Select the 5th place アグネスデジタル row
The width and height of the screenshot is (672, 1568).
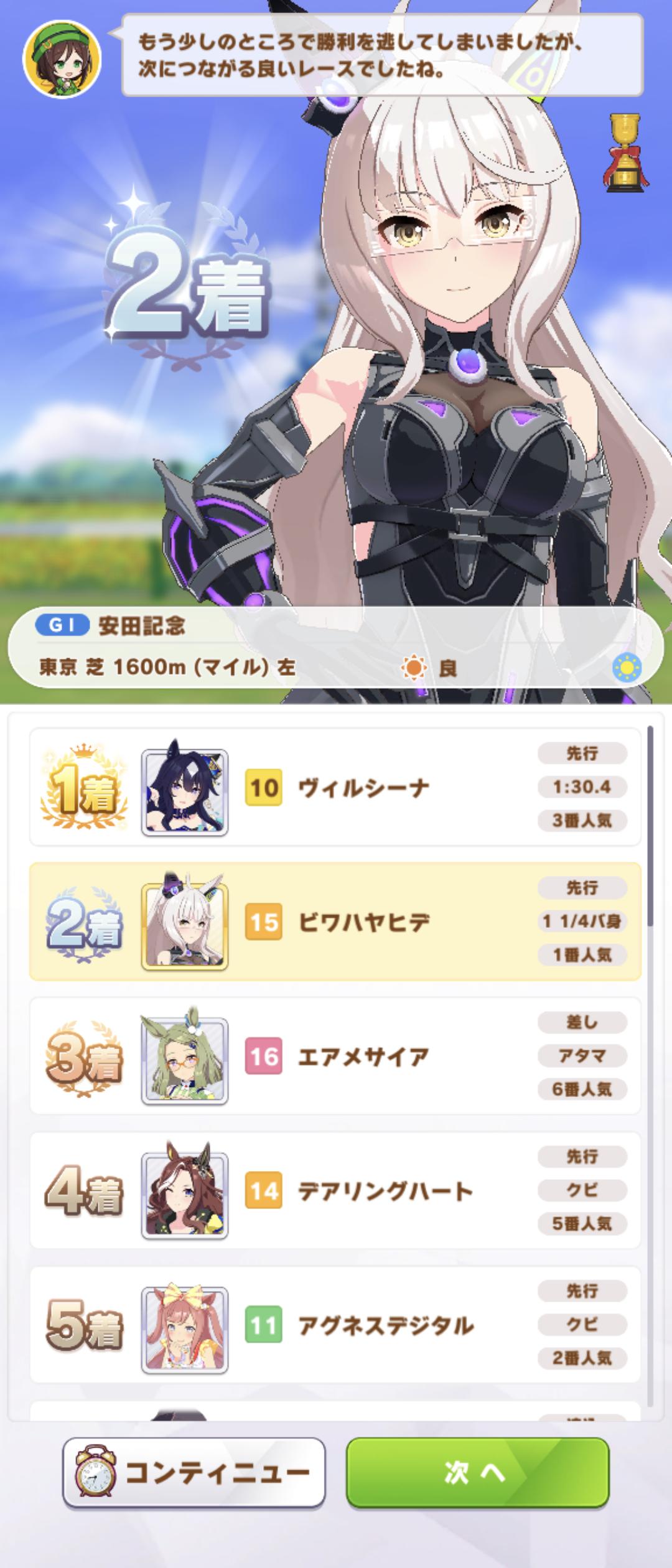click(x=335, y=1325)
